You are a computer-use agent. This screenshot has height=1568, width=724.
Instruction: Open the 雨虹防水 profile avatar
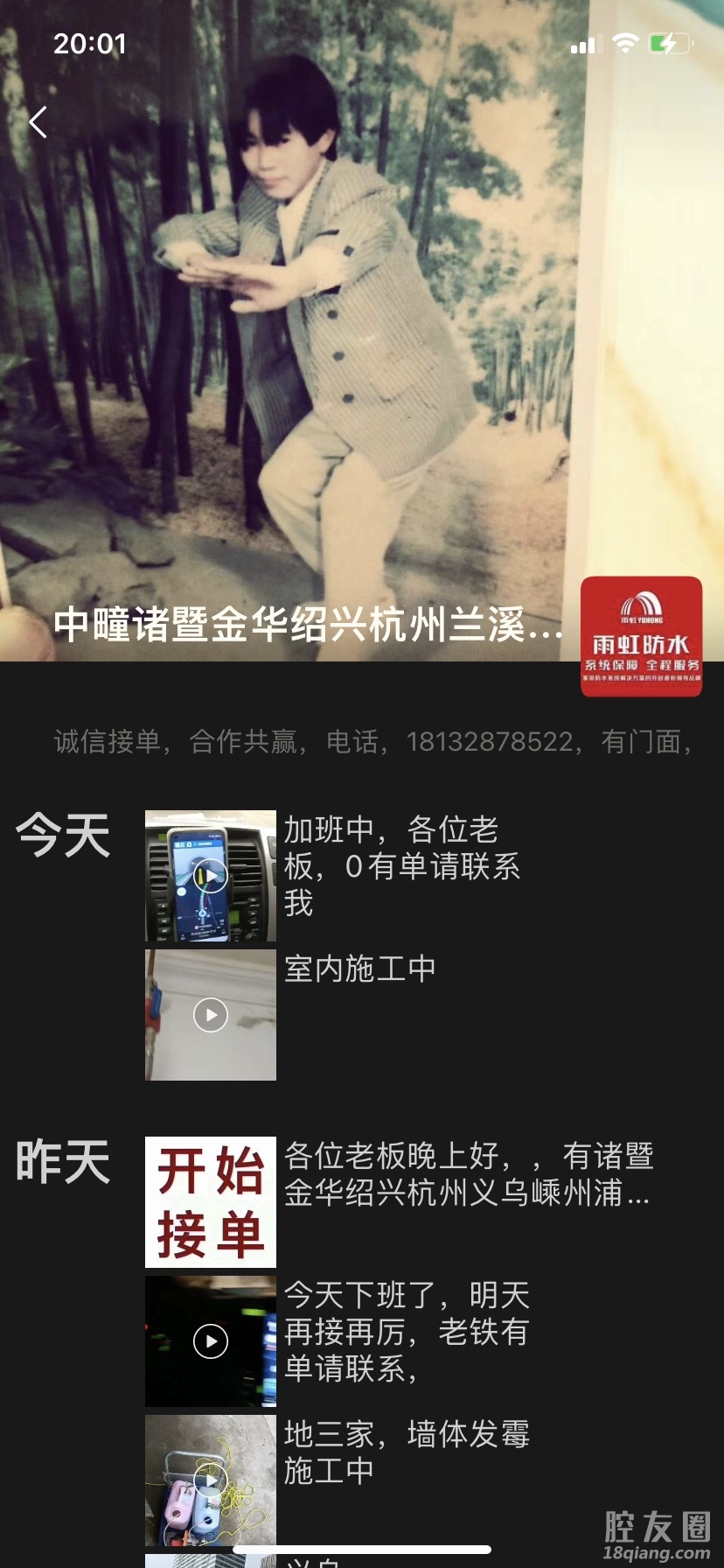pos(641,636)
